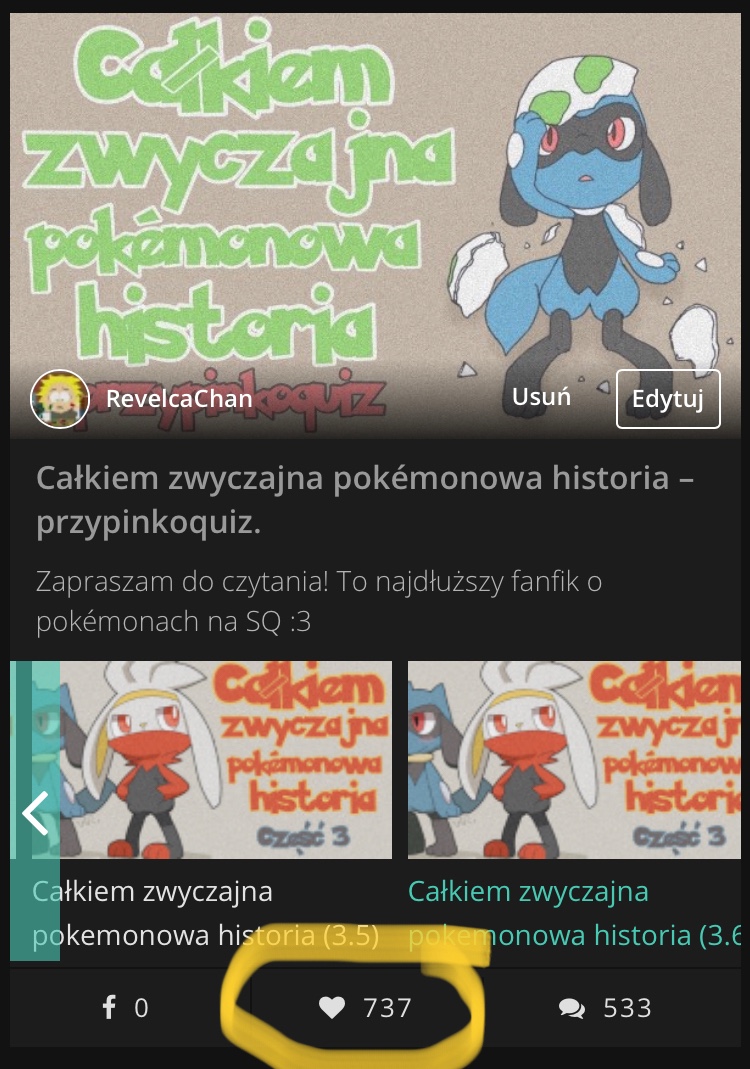Open the part 3.5 story thumbnail
This screenshot has height=1069, width=750.
225,760
